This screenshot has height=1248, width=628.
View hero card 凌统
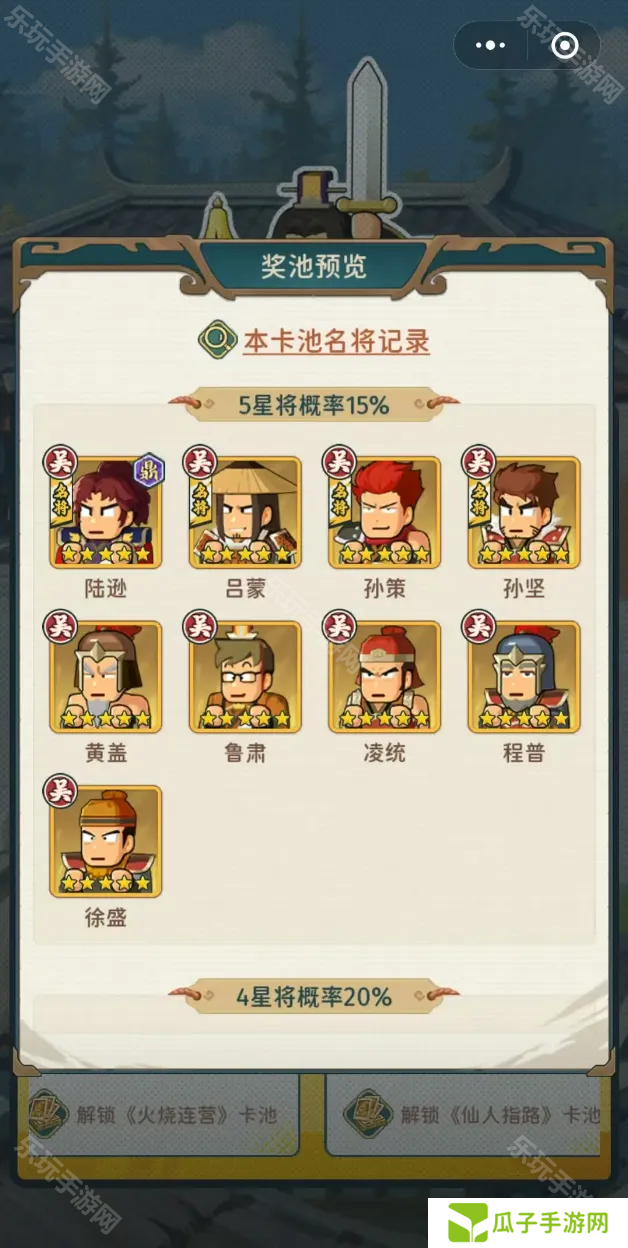coord(385,677)
